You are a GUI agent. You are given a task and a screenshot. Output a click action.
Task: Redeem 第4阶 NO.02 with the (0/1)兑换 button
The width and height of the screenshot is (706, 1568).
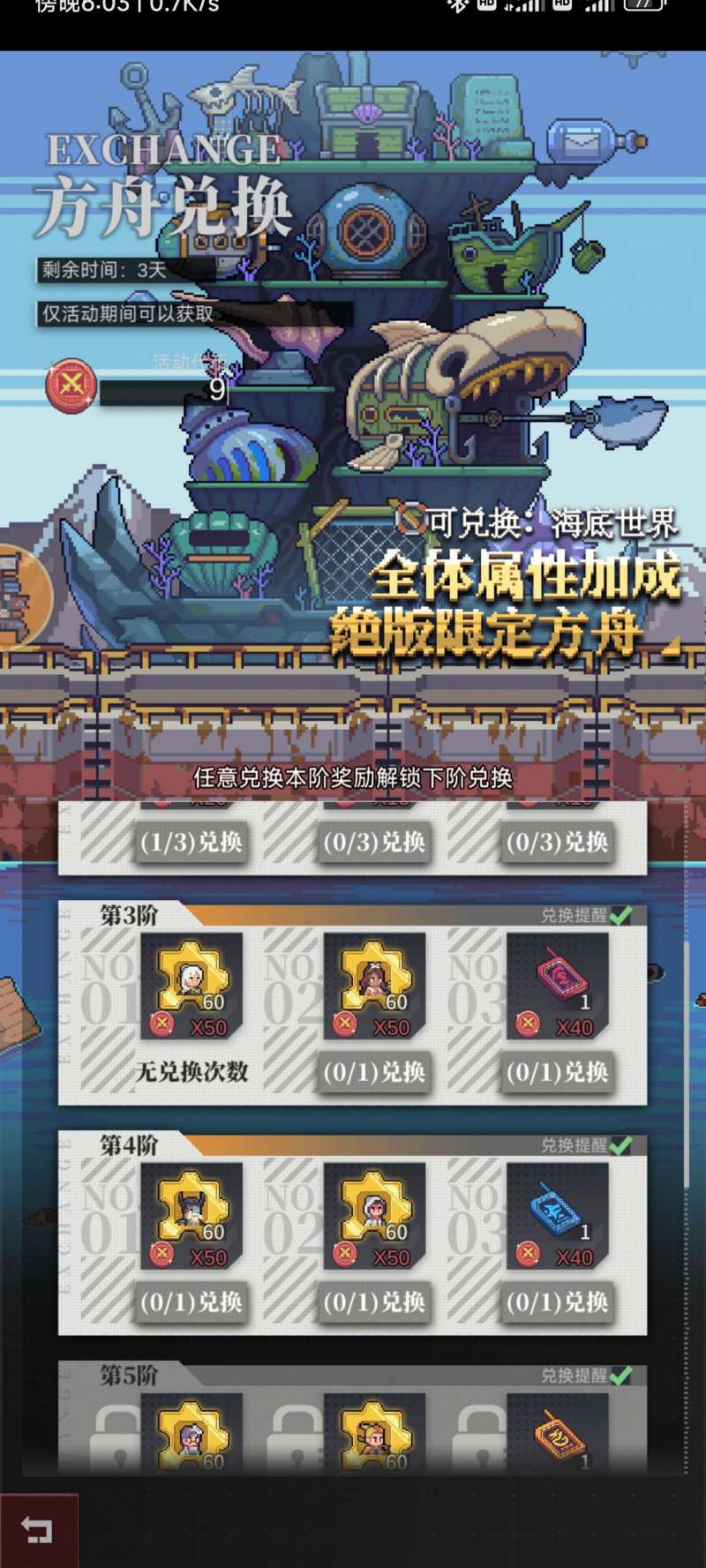(x=374, y=1302)
